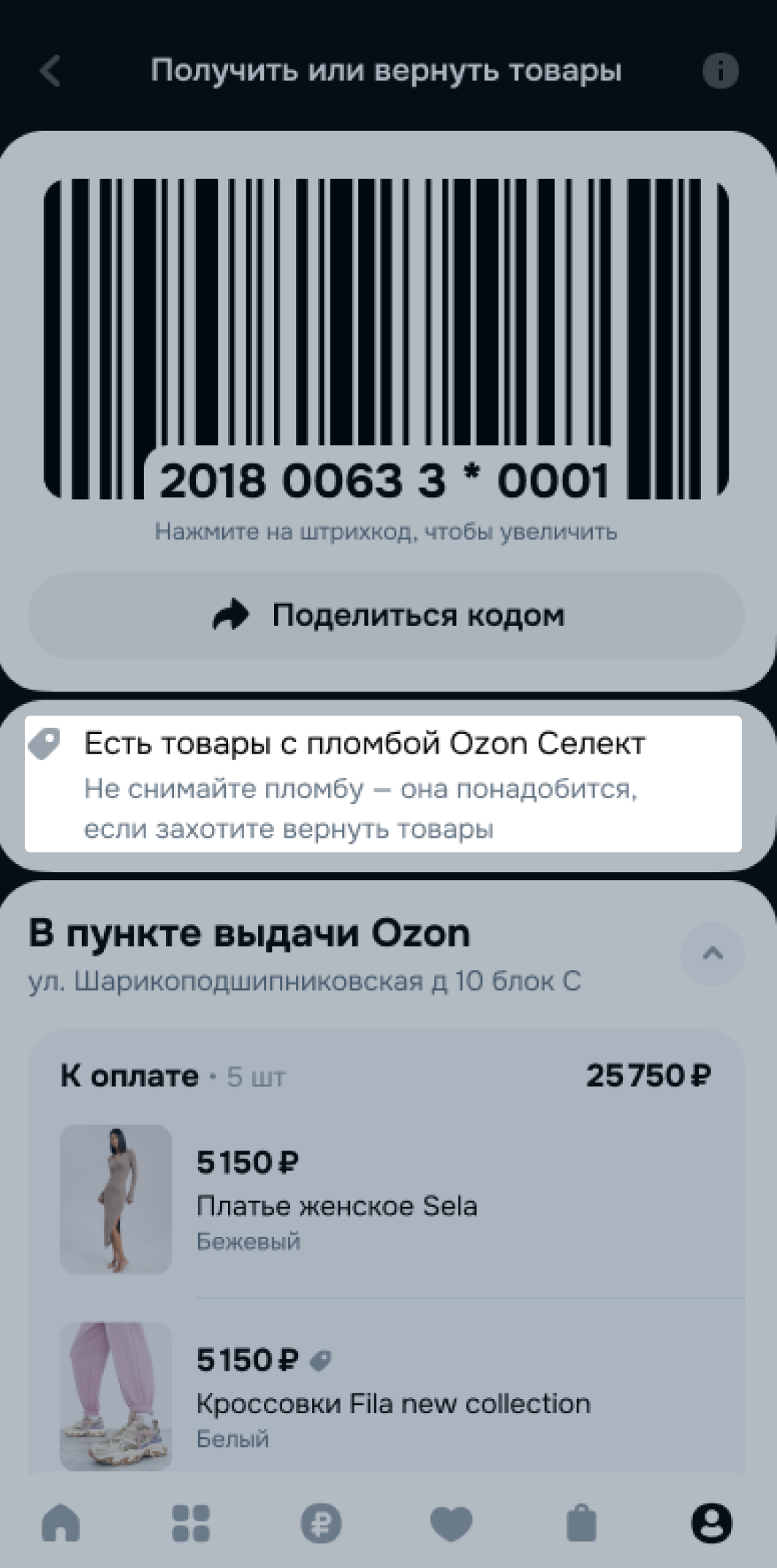The image size is (777, 1568).
Task: Tap Поделиться кодом button
Action: (386, 616)
